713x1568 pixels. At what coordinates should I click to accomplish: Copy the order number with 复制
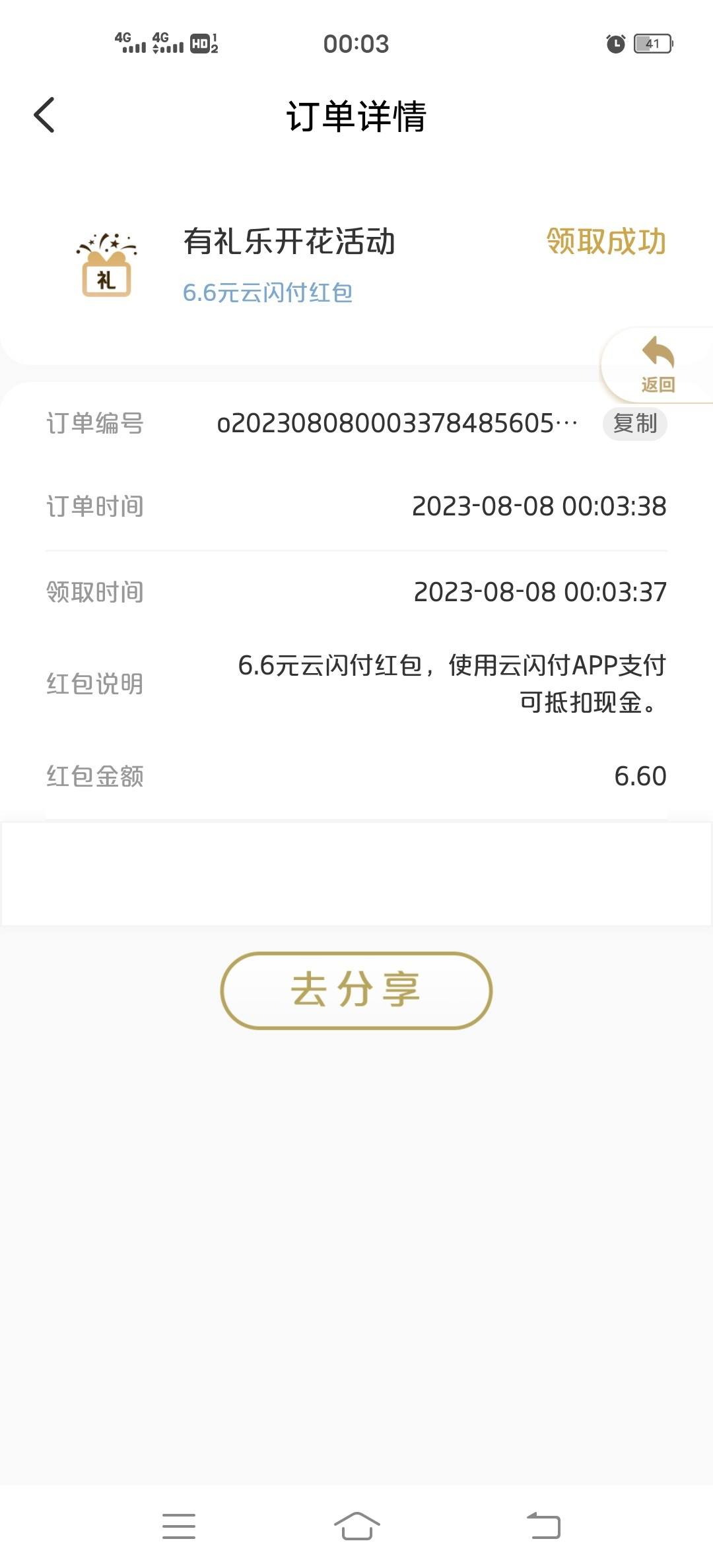[634, 423]
